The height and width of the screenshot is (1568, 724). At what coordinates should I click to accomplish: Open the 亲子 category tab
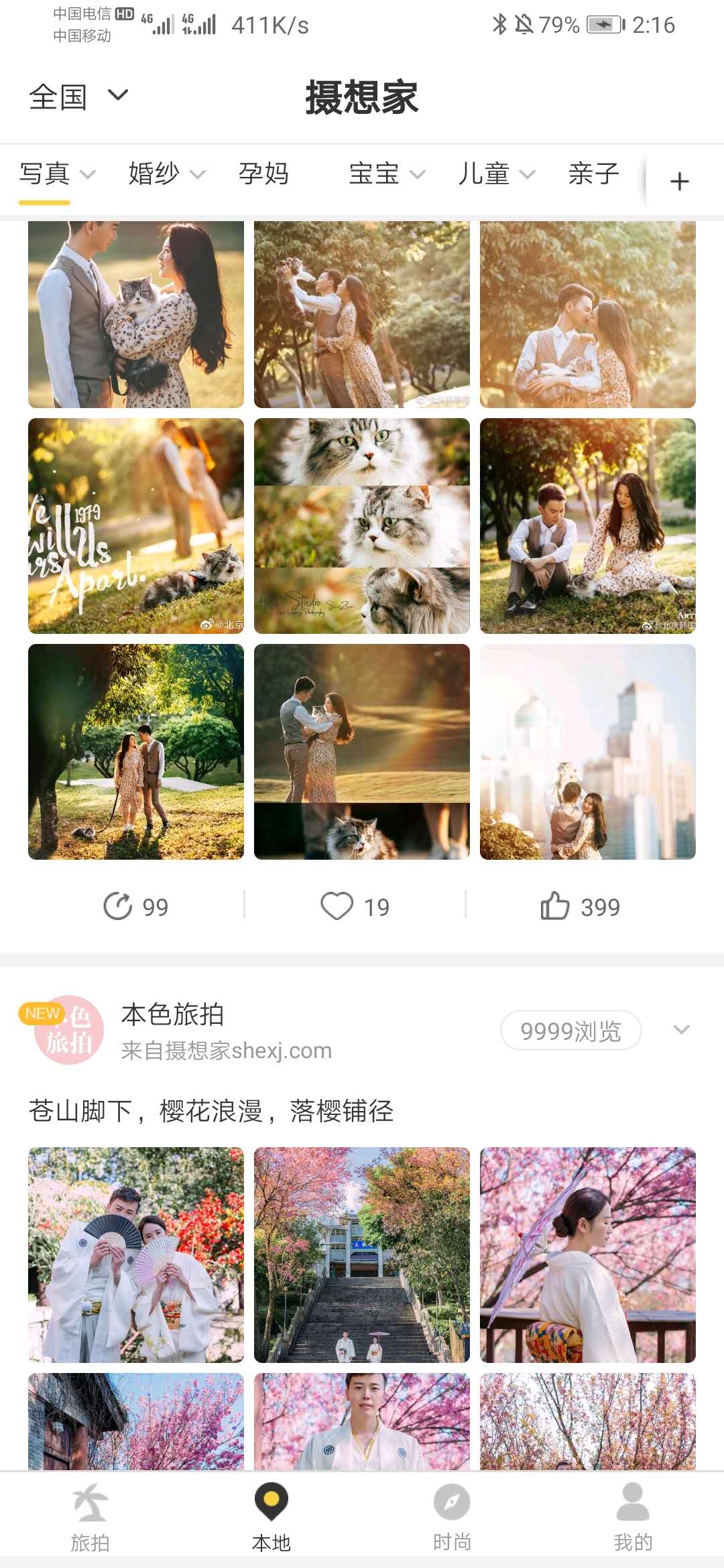pyautogui.click(x=593, y=174)
